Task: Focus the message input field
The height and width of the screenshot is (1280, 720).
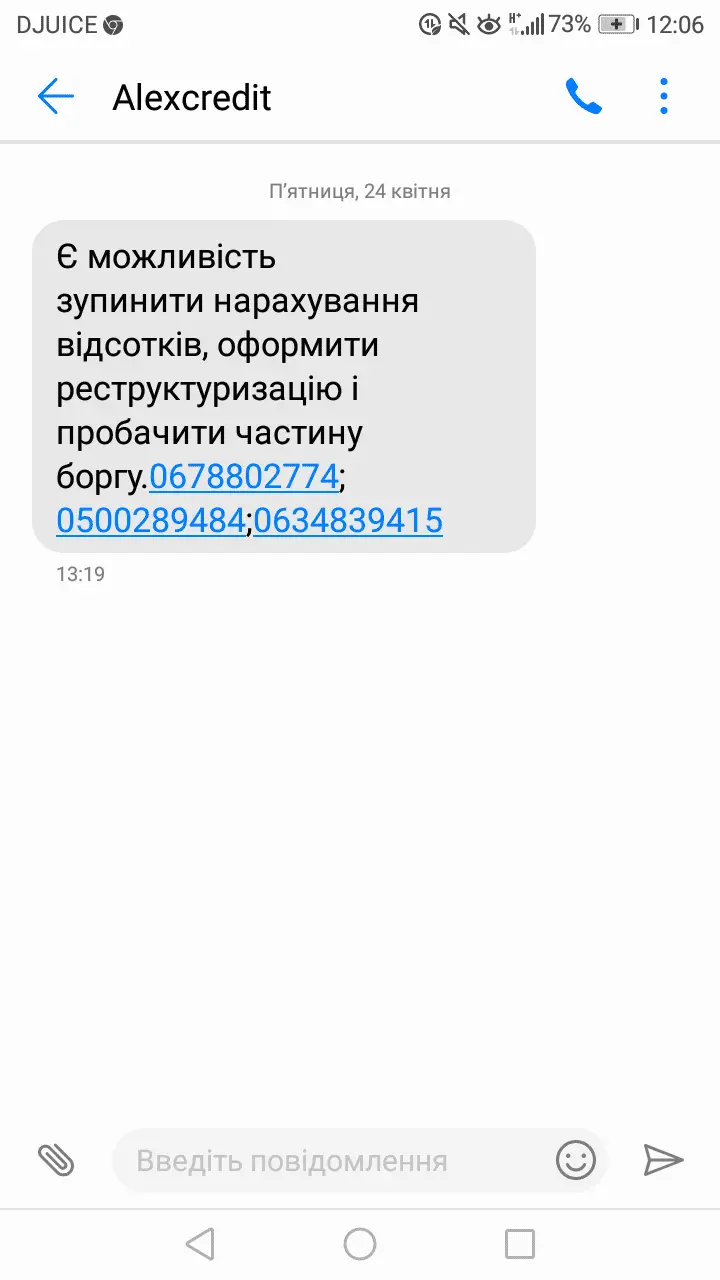Action: [x=330, y=1161]
